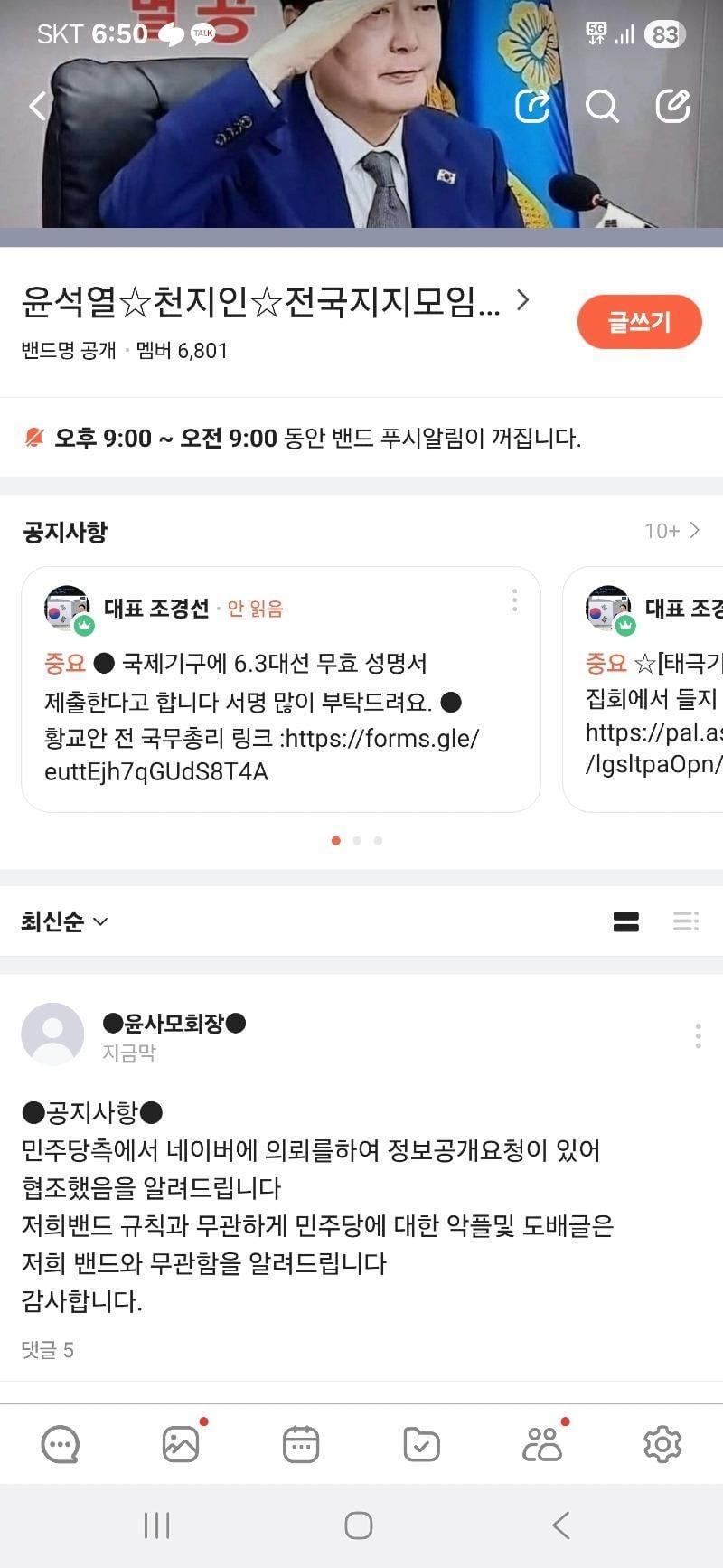The image size is (723, 1568).
Task: Select the second page indicator dot
Action: click(357, 840)
